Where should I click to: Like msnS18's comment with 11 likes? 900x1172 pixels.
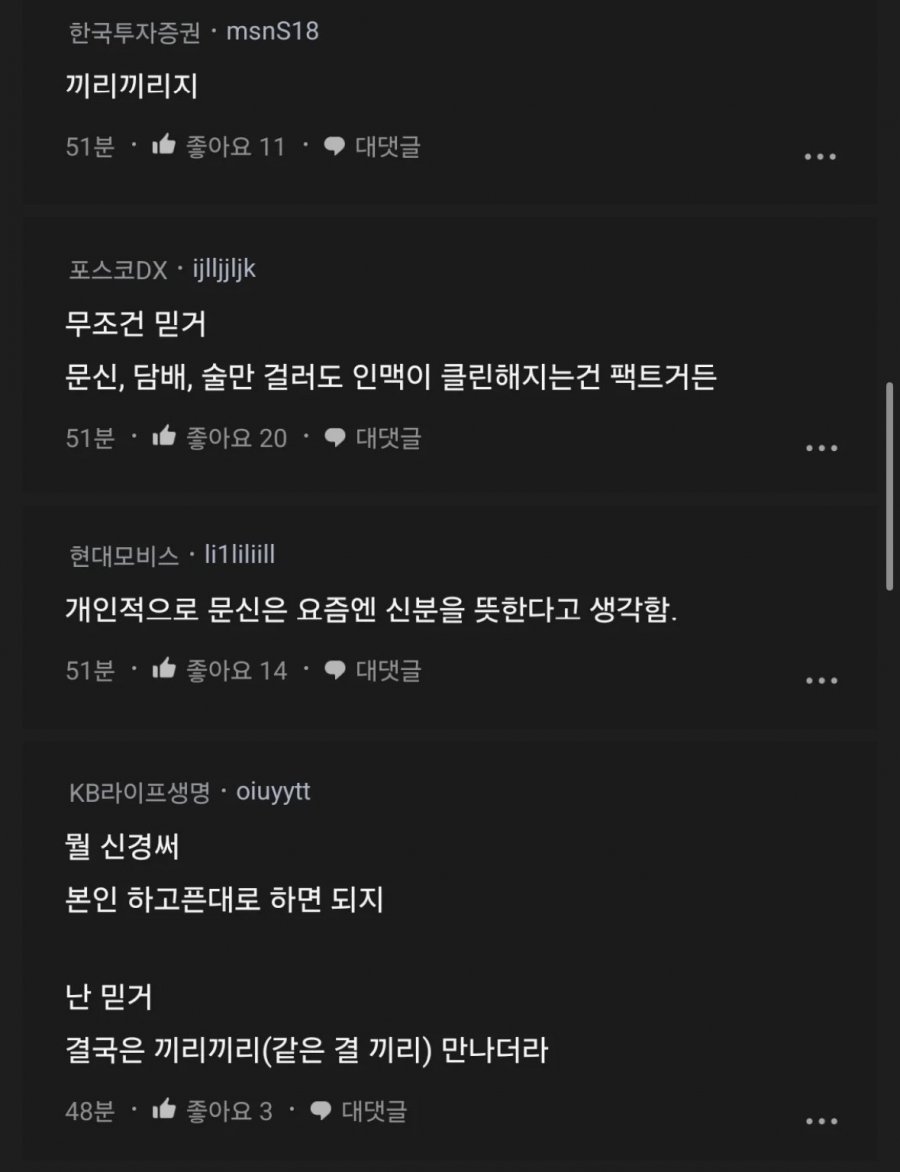pos(164,146)
